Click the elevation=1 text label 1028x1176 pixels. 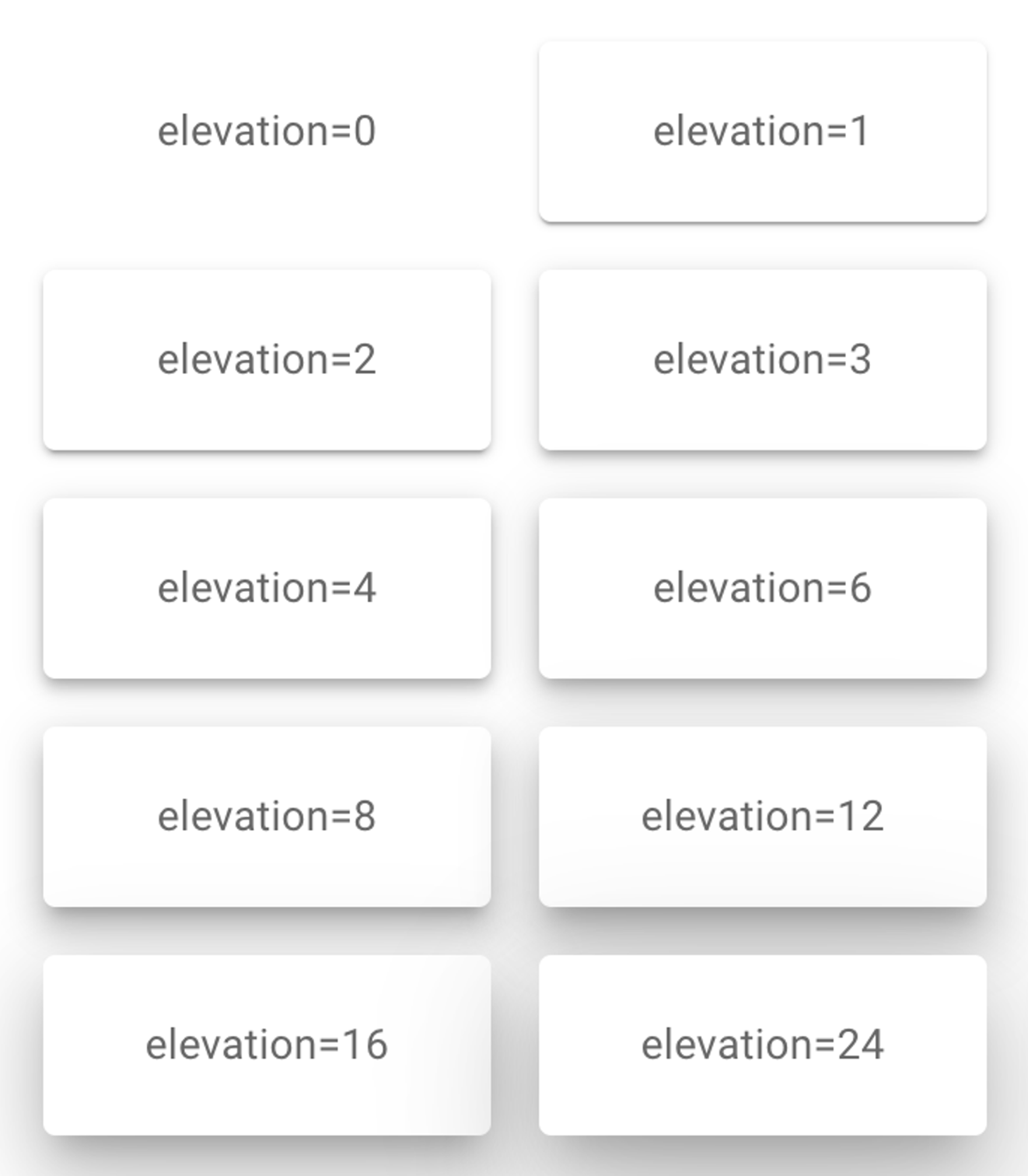762,131
